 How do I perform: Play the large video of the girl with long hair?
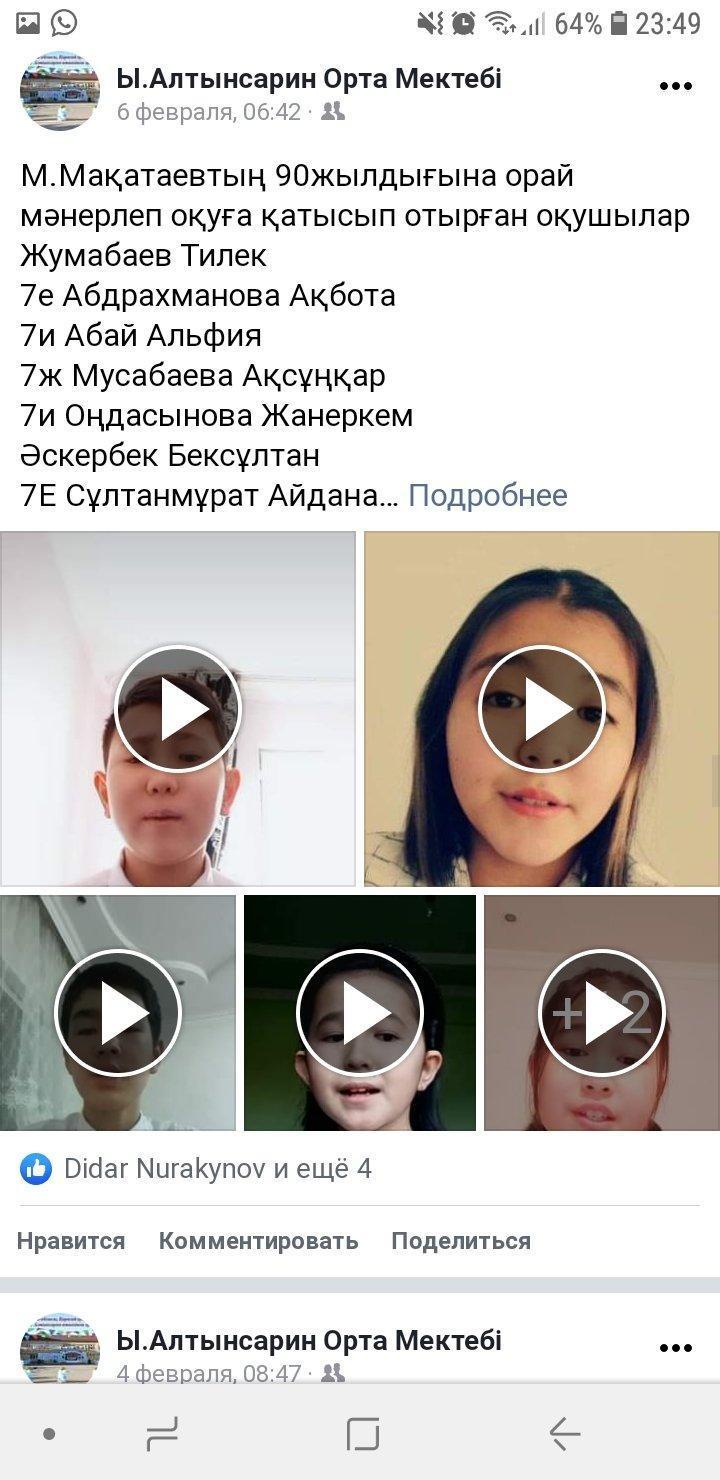pyautogui.click(x=542, y=709)
